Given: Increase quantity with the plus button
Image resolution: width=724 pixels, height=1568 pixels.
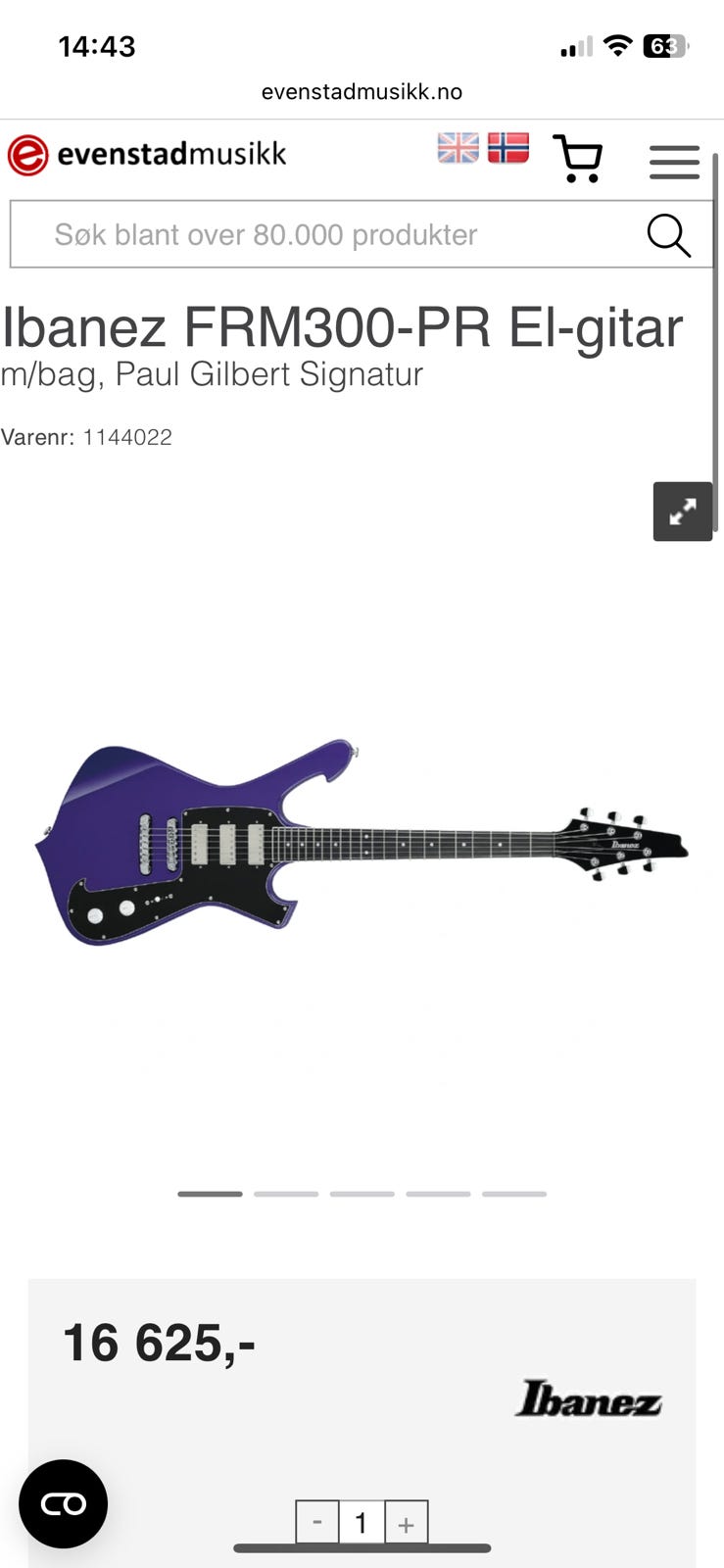Looking at the screenshot, I should [x=407, y=1523].
